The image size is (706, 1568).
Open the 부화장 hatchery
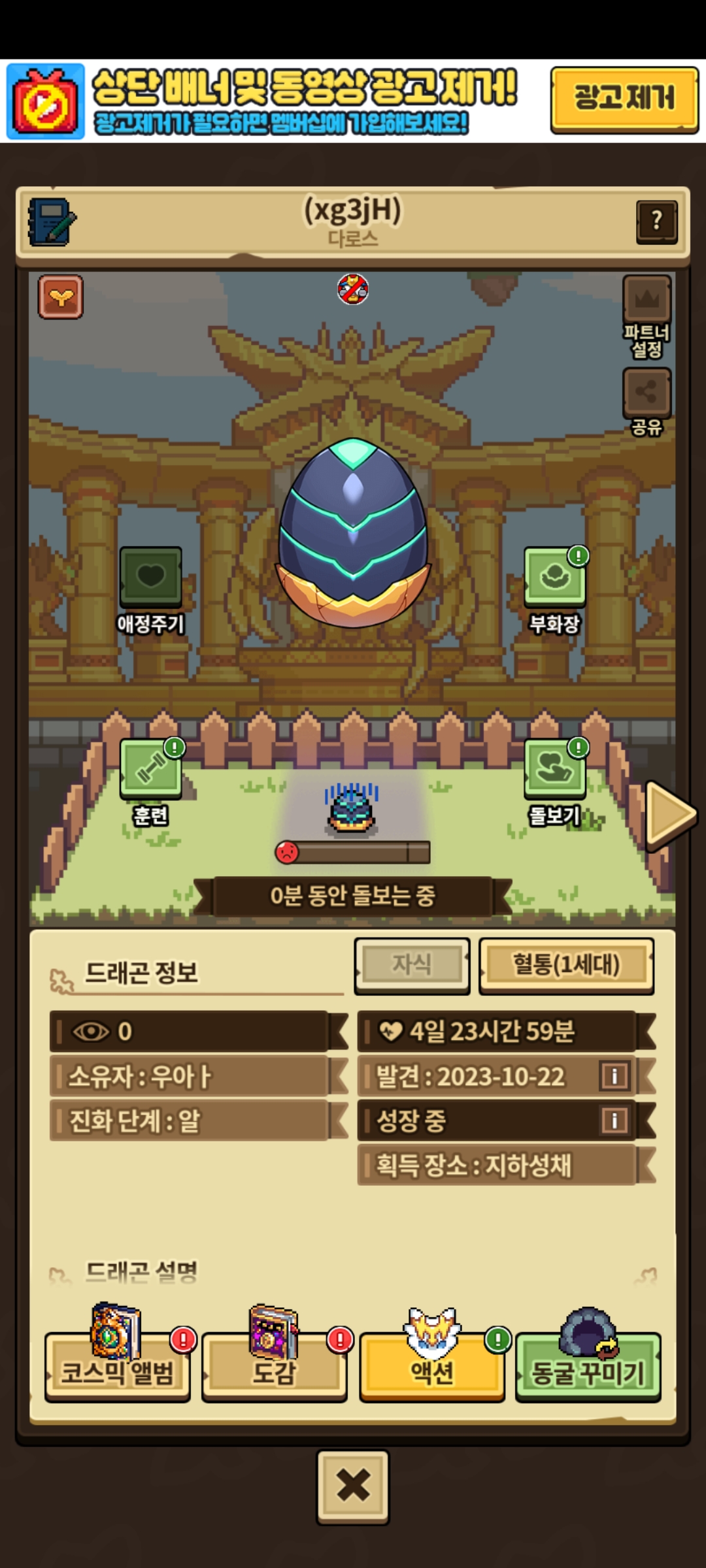[x=554, y=577]
